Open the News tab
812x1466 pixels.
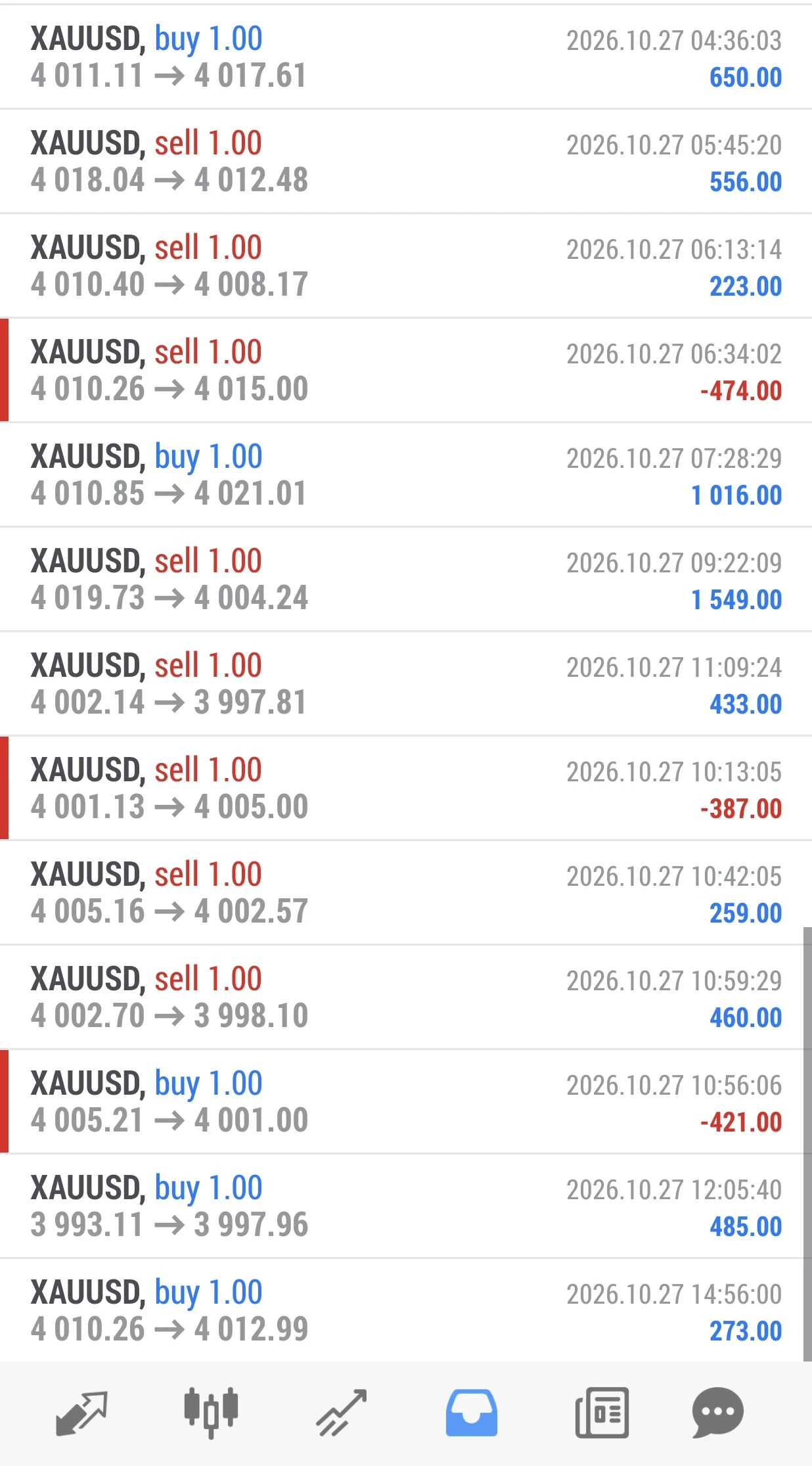[602, 1413]
